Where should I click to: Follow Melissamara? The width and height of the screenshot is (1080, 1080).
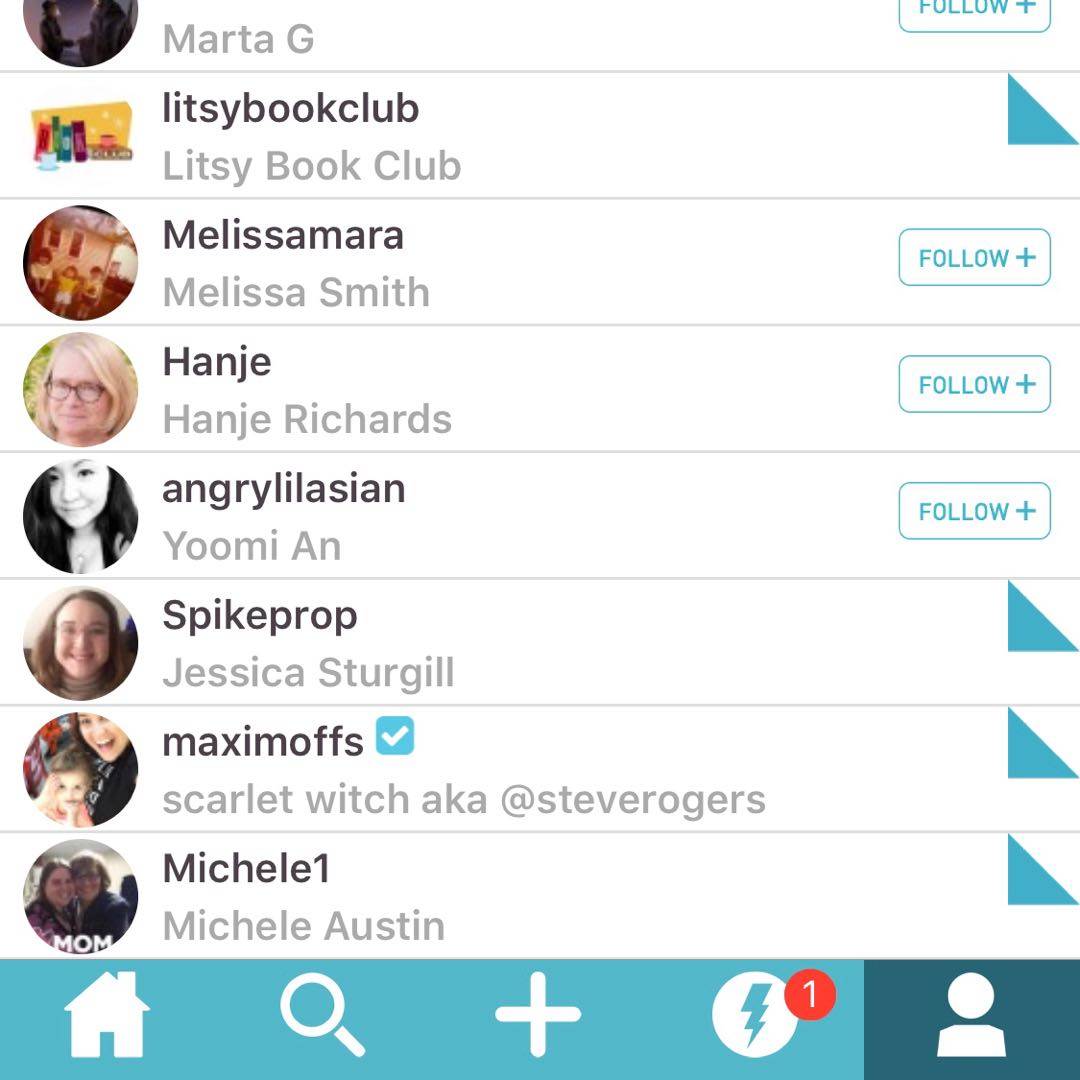pyautogui.click(x=974, y=258)
